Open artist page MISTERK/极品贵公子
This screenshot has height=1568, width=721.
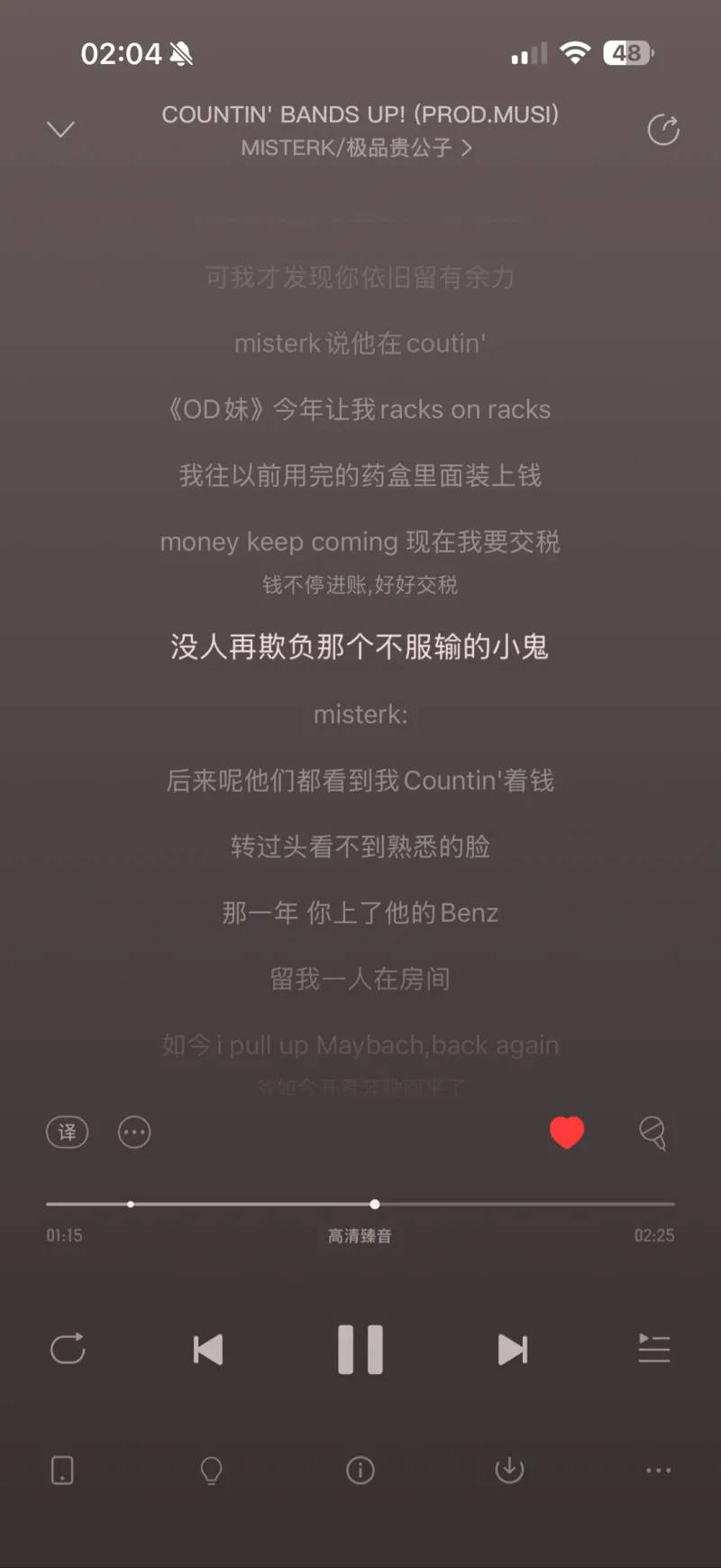pyautogui.click(x=357, y=148)
